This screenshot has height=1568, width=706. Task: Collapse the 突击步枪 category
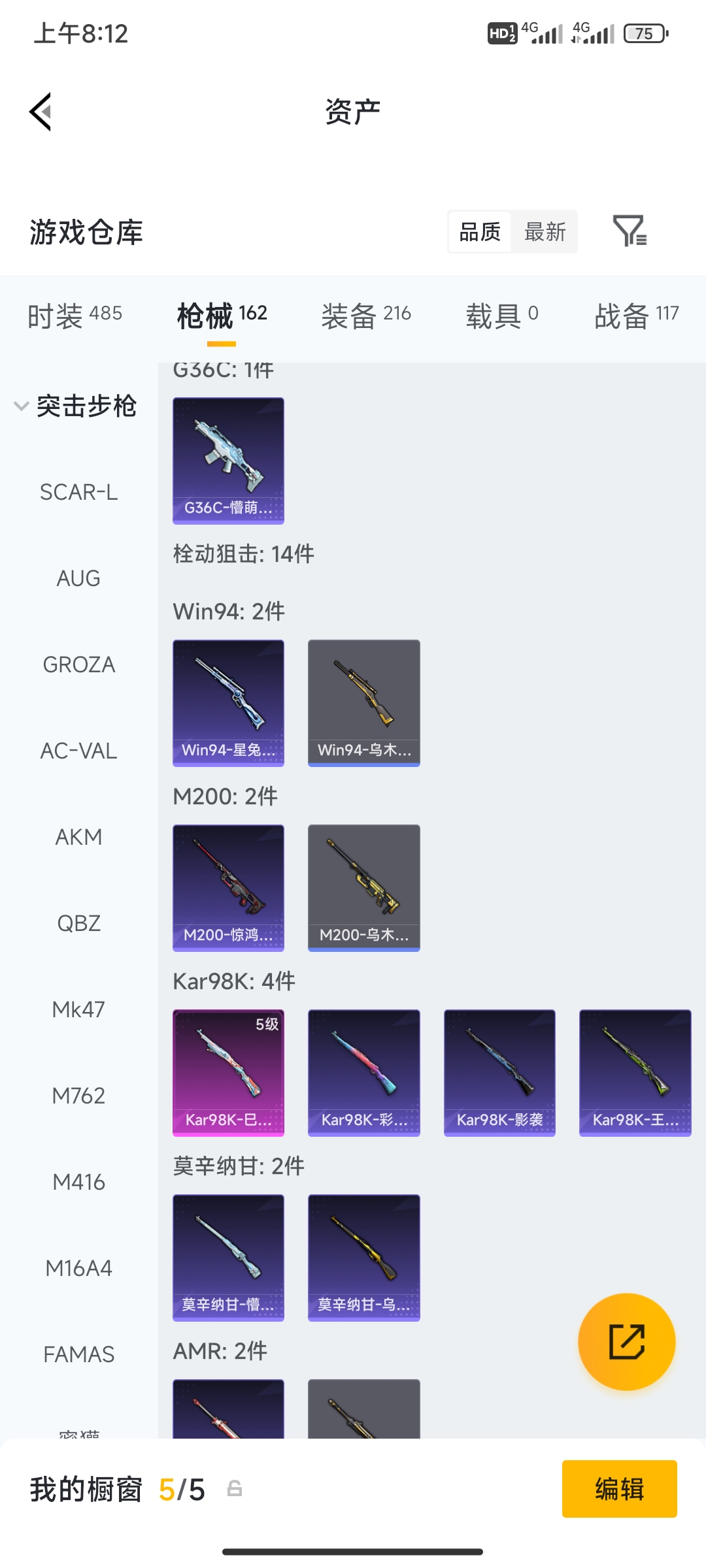[x=76, y=406]
